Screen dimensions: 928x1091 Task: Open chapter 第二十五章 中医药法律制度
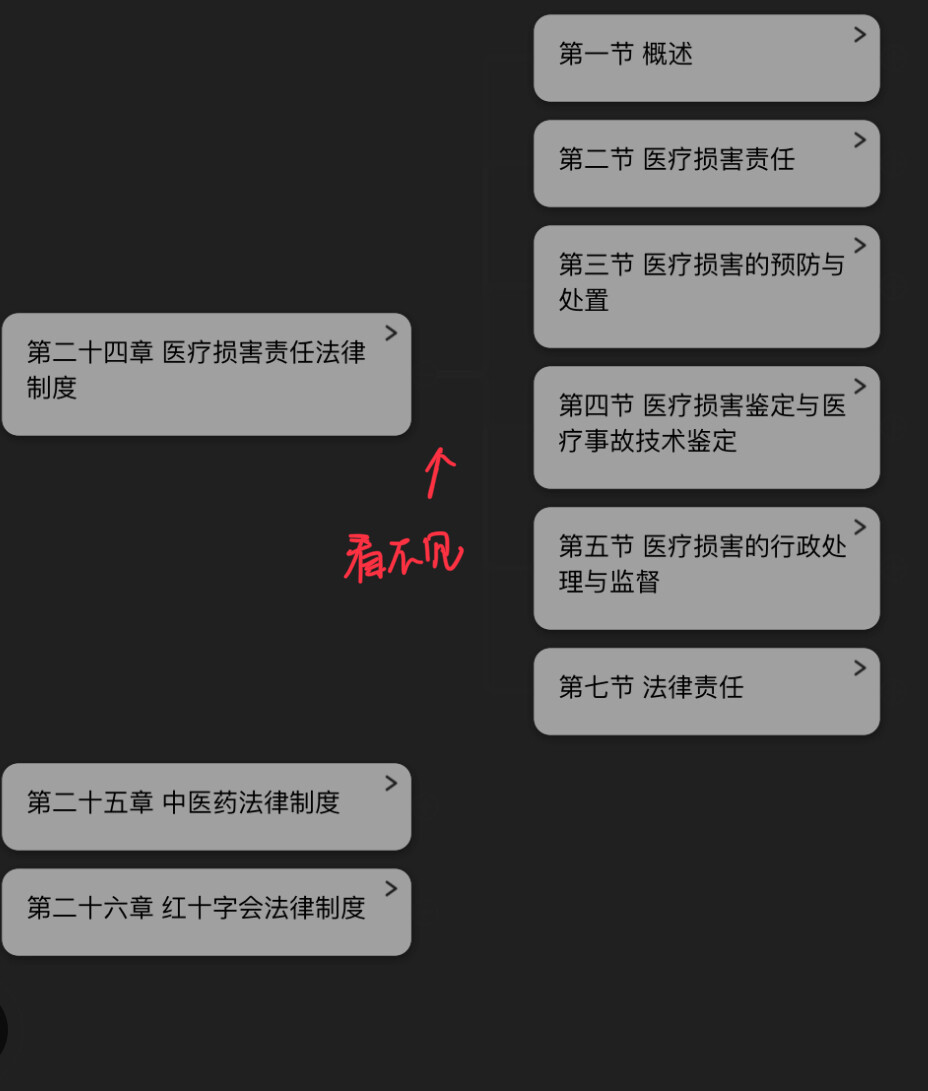point(206,806)
